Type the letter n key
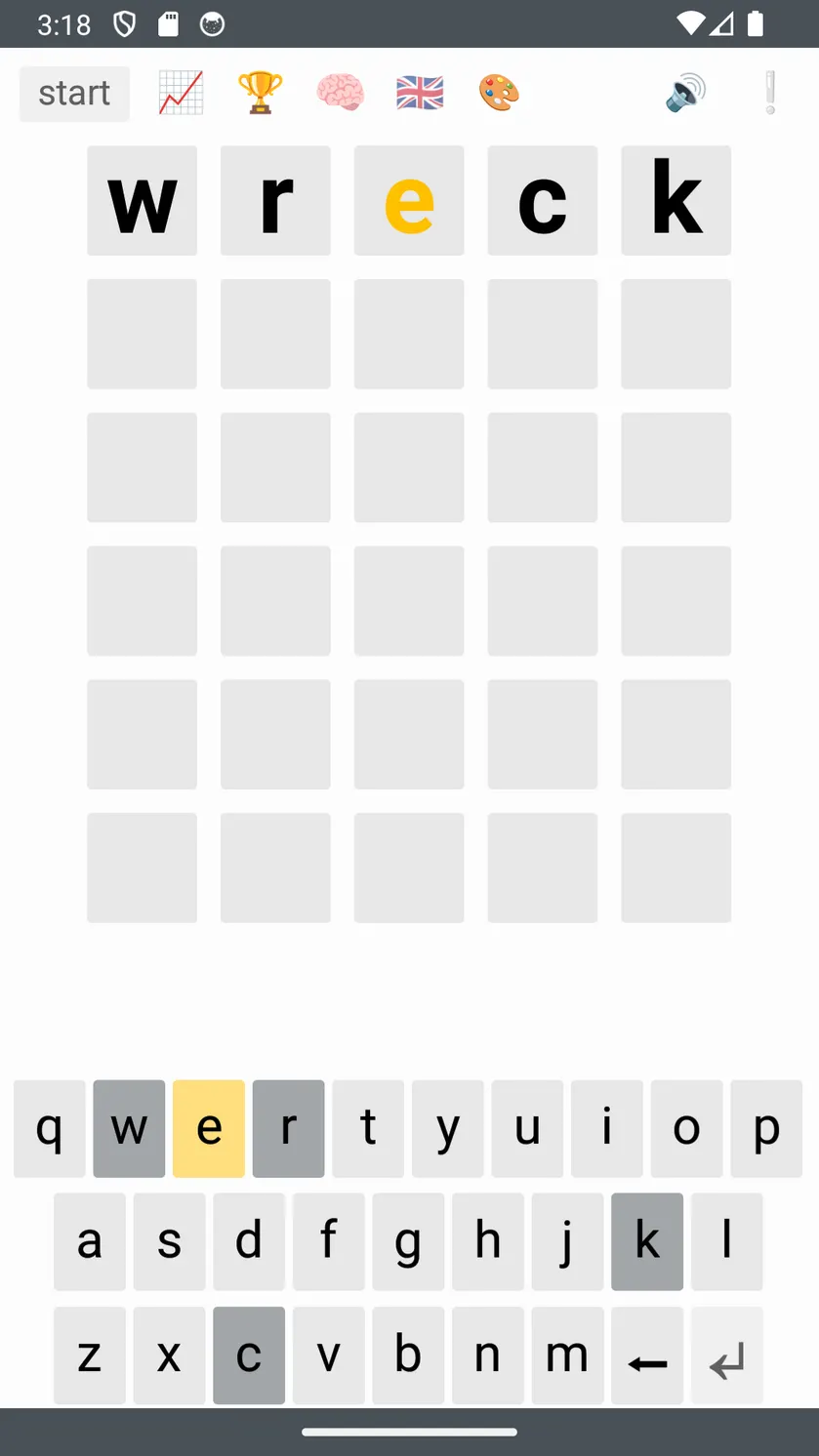 [487, 1355]
